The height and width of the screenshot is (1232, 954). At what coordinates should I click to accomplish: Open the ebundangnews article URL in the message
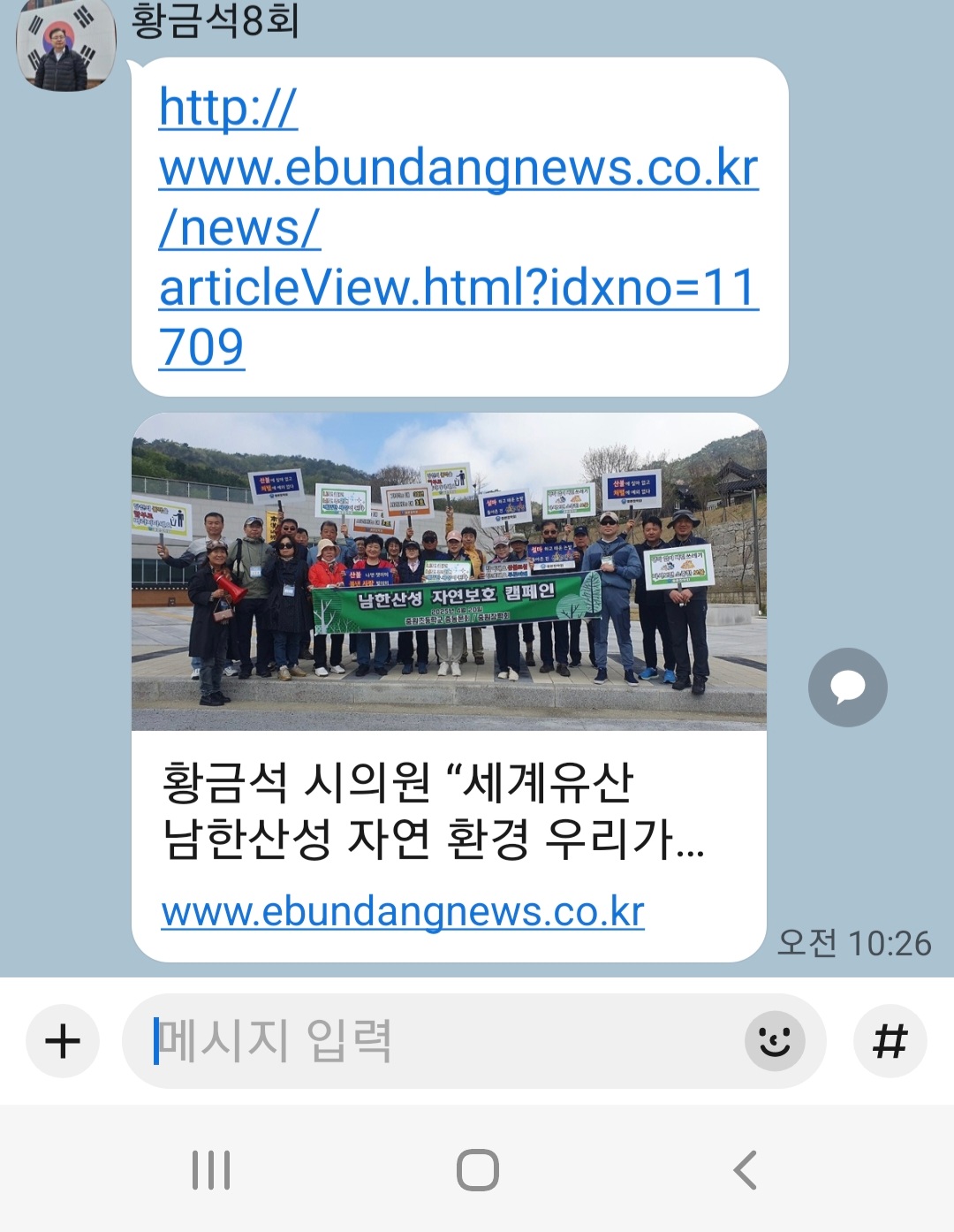pos(458,227)
